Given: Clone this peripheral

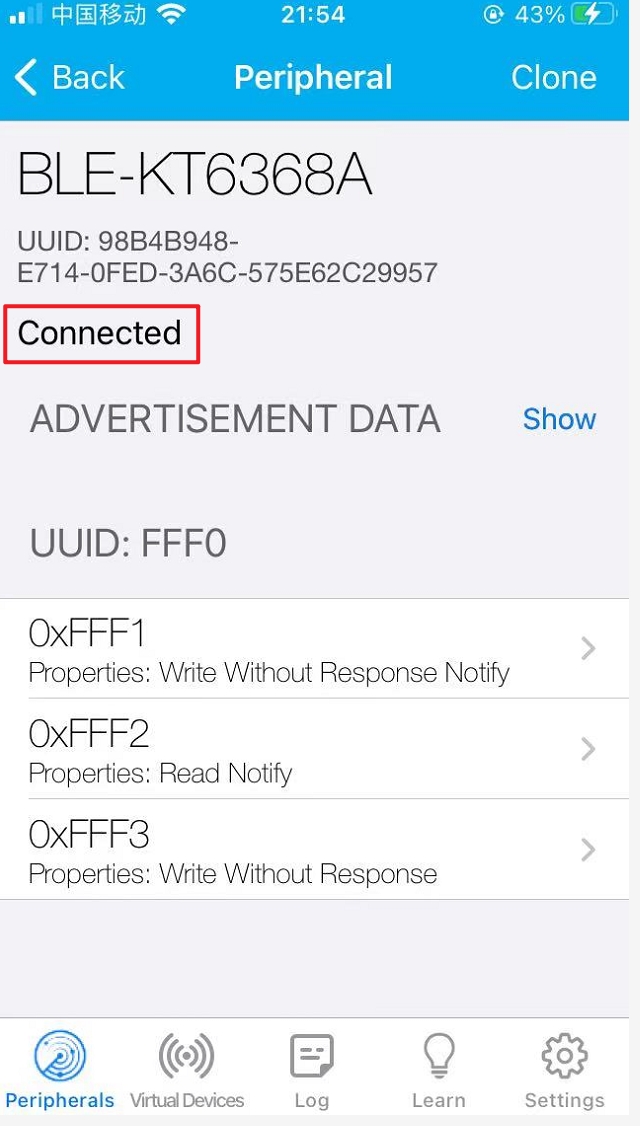Looking at the screenshot, I should [x=553, y=78].
